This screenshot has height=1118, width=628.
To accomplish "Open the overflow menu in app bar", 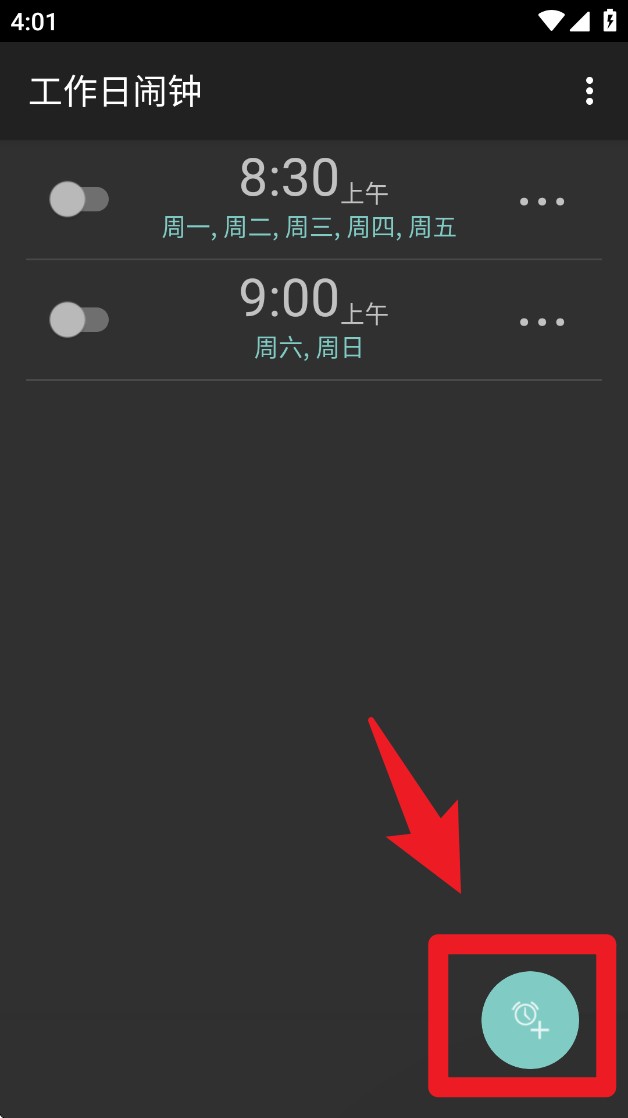I will (x=589, y=91).
